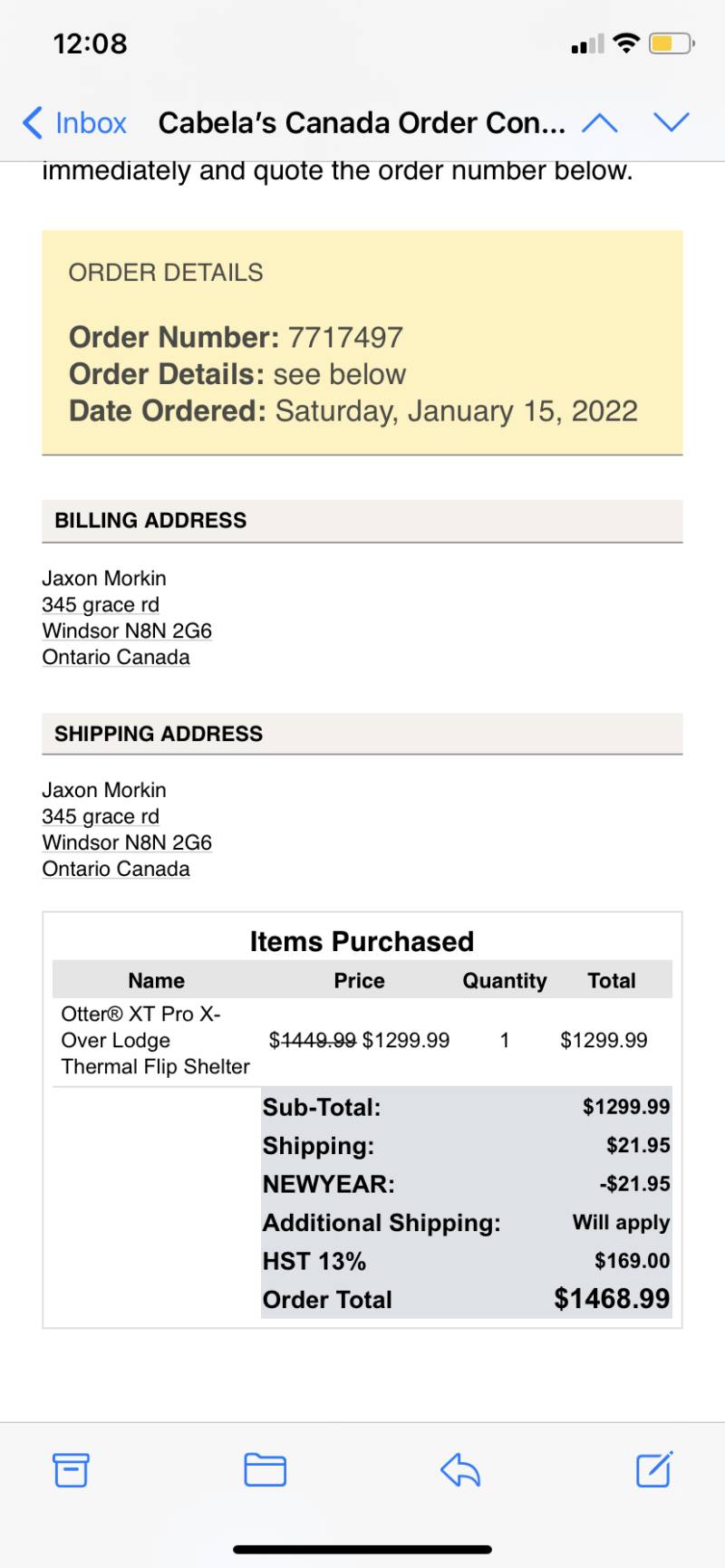The width and height of the screenshot is (725, 1568).
Task: Open the reply options arrow
Action: click(x=460, y=1469)
